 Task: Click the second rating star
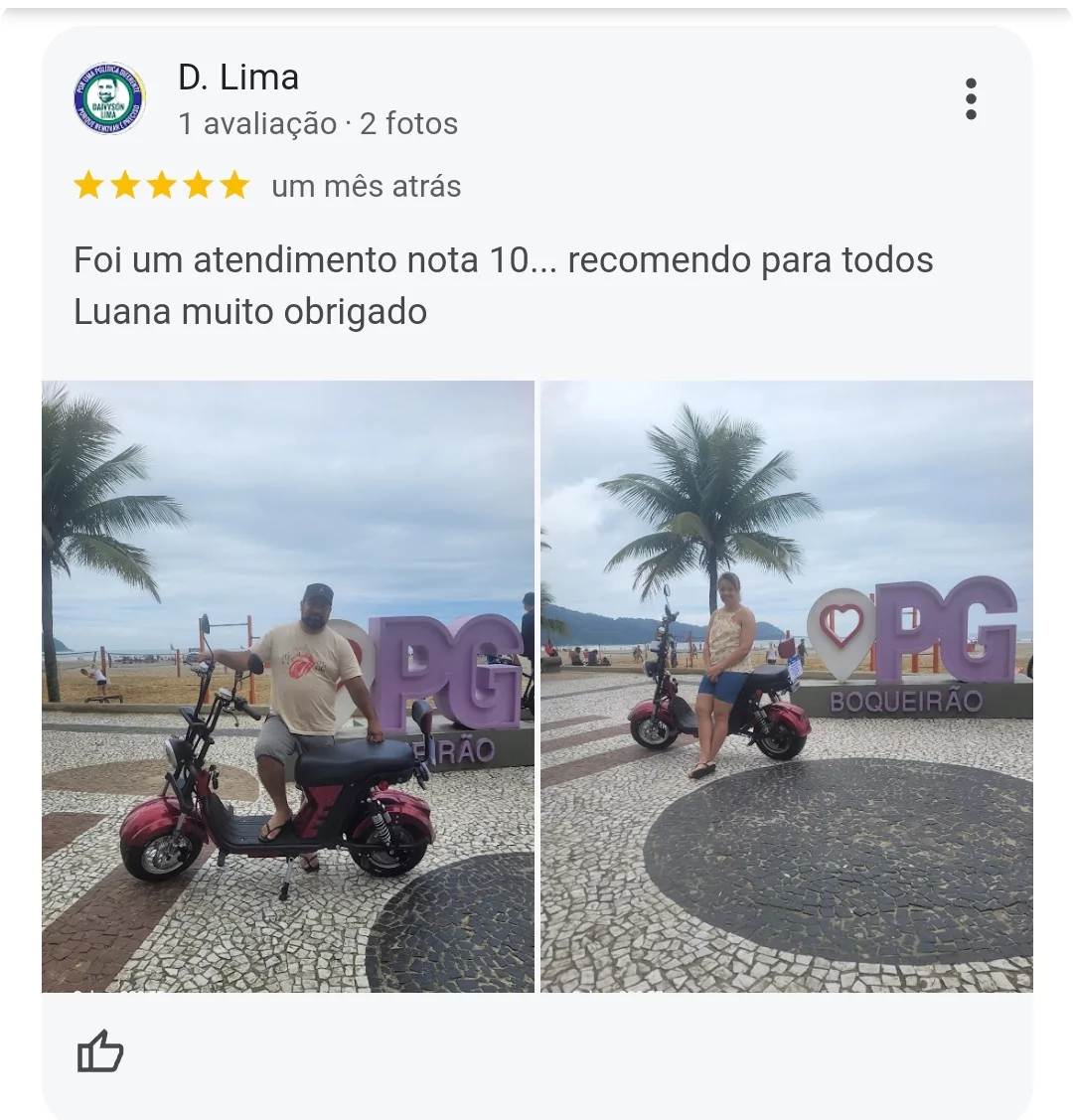[125, 186]
